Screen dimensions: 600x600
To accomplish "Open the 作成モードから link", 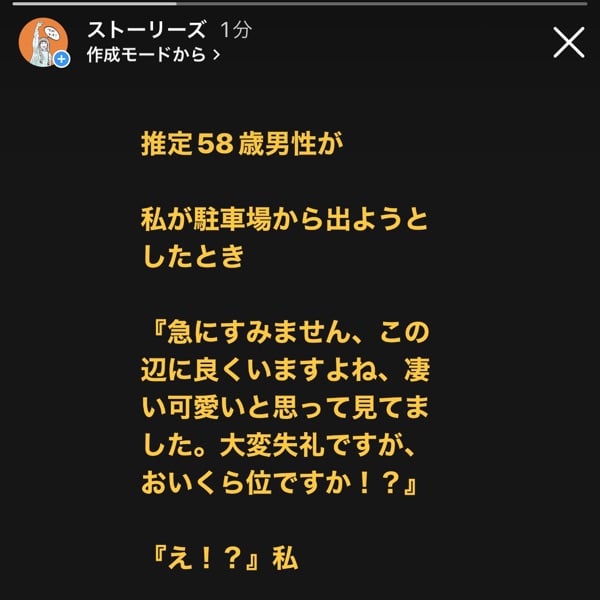I will 153,55.
